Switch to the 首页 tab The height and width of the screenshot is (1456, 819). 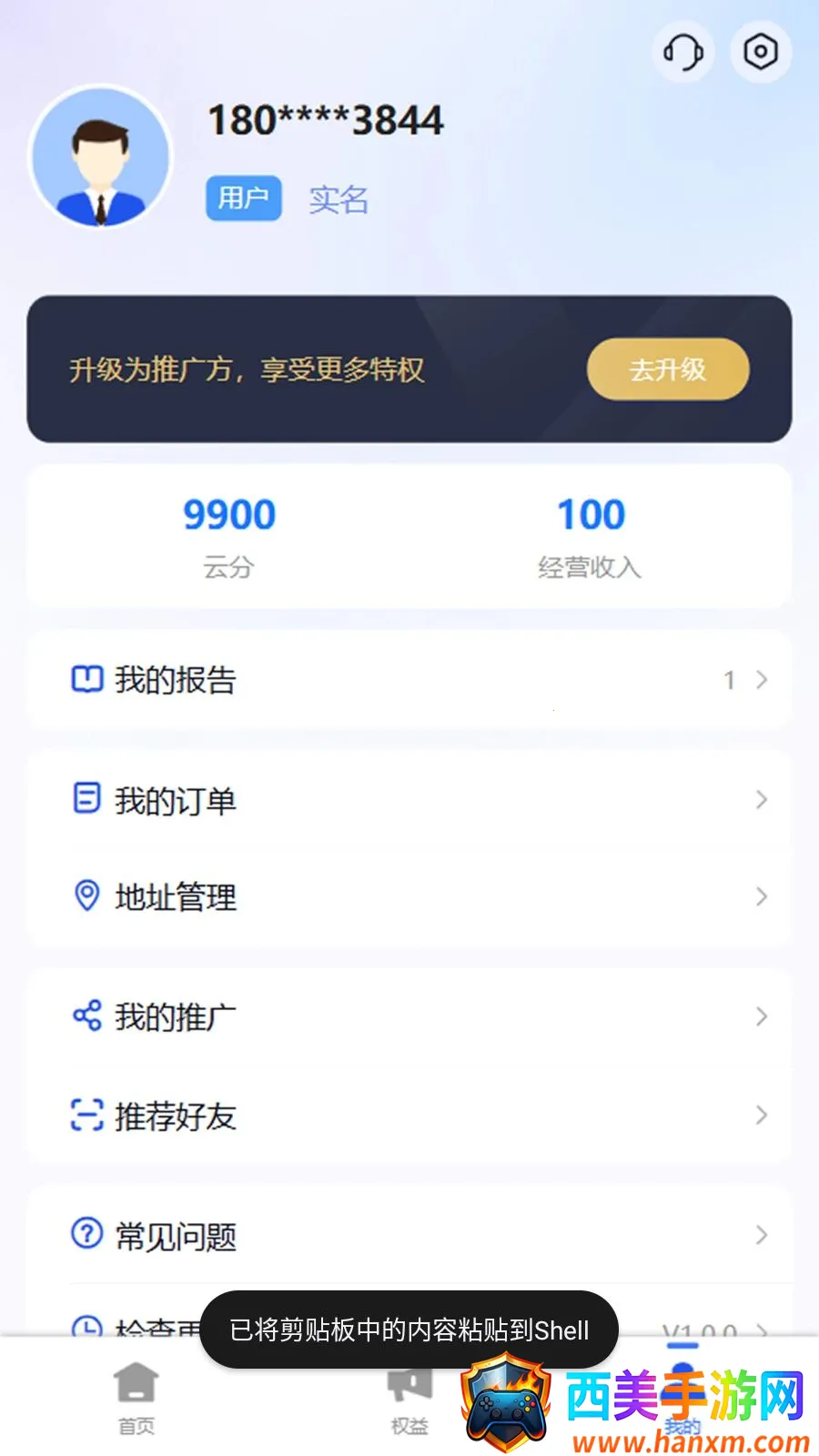136,1399
